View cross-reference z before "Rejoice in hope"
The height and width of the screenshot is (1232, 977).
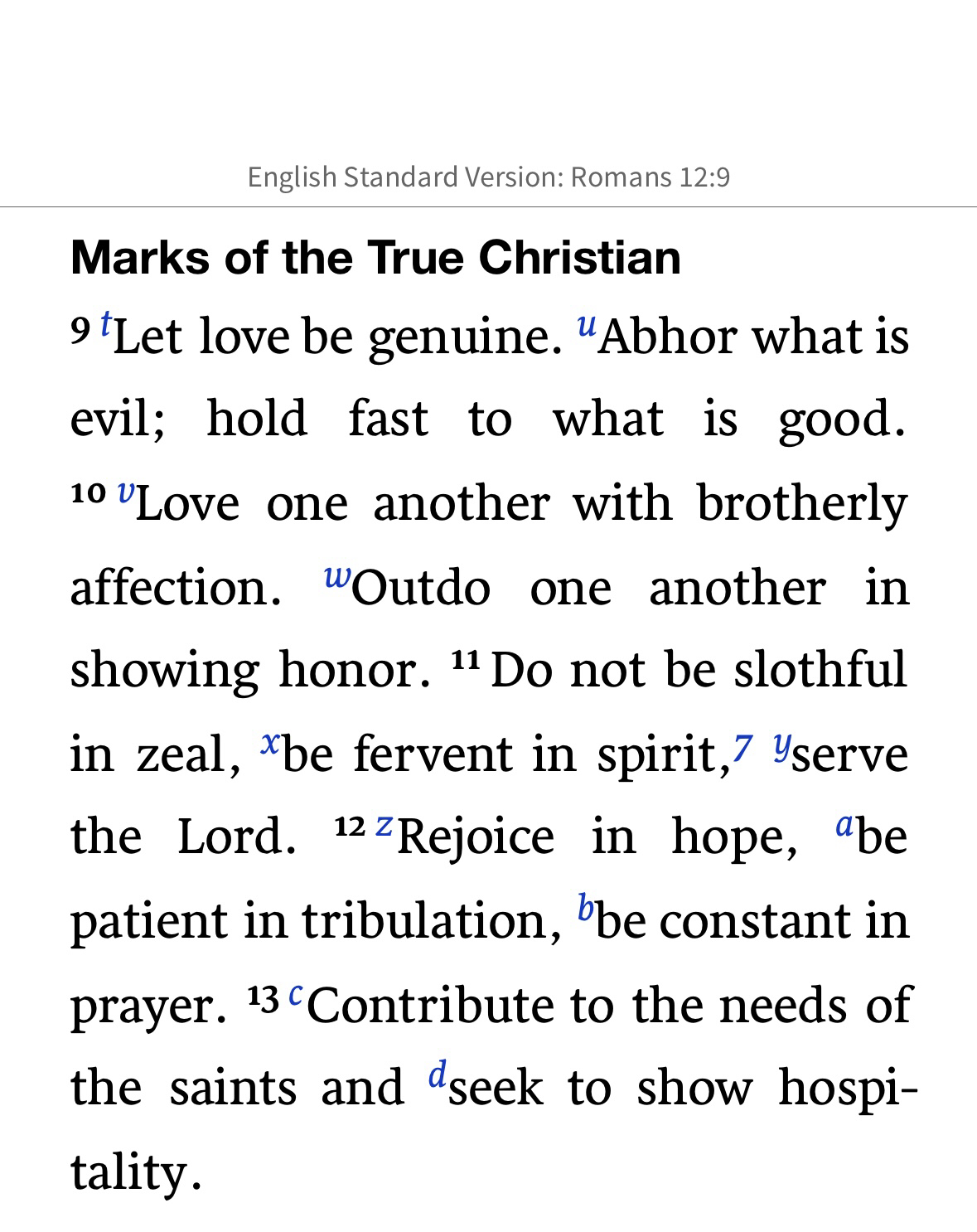coord(384,826)
